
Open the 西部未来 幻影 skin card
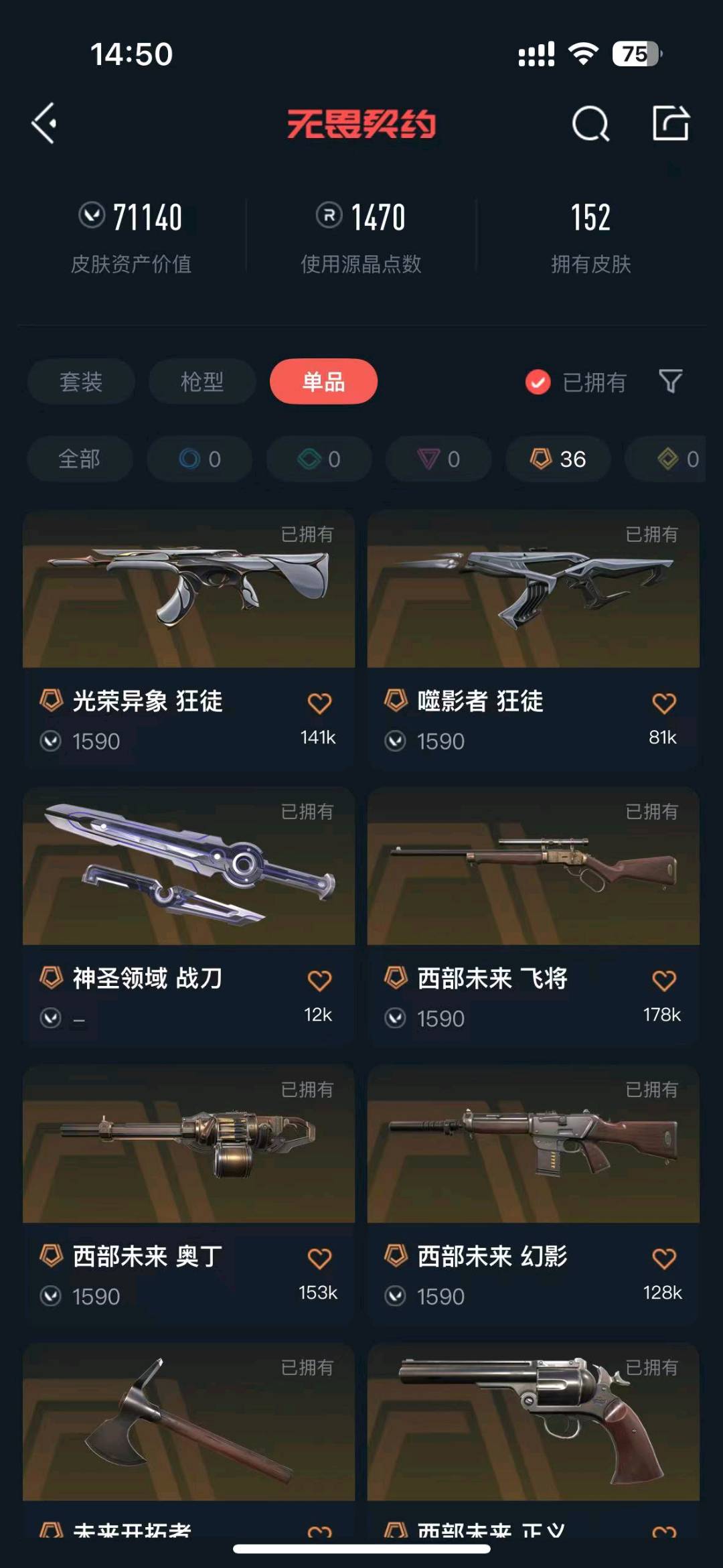tap(533, 1144)
